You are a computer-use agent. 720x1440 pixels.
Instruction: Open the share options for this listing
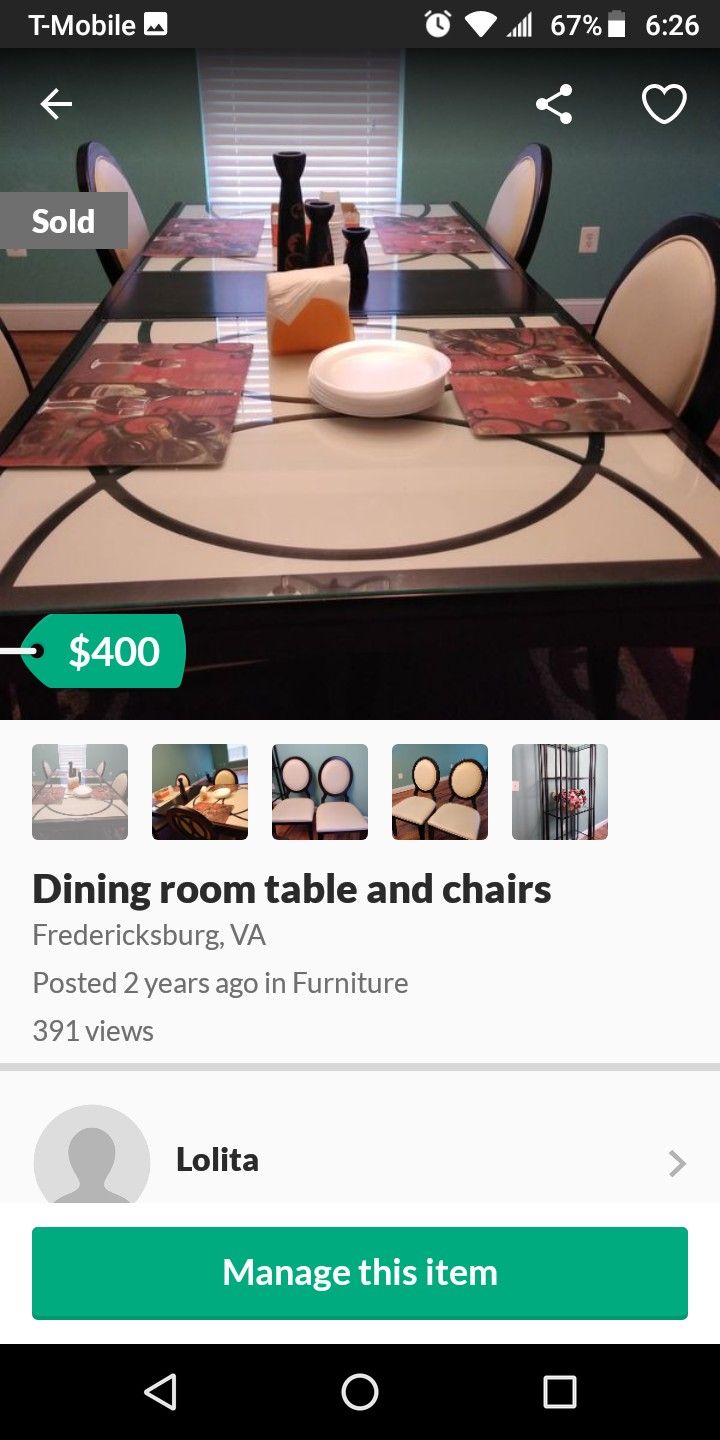(x=554, y=103)
